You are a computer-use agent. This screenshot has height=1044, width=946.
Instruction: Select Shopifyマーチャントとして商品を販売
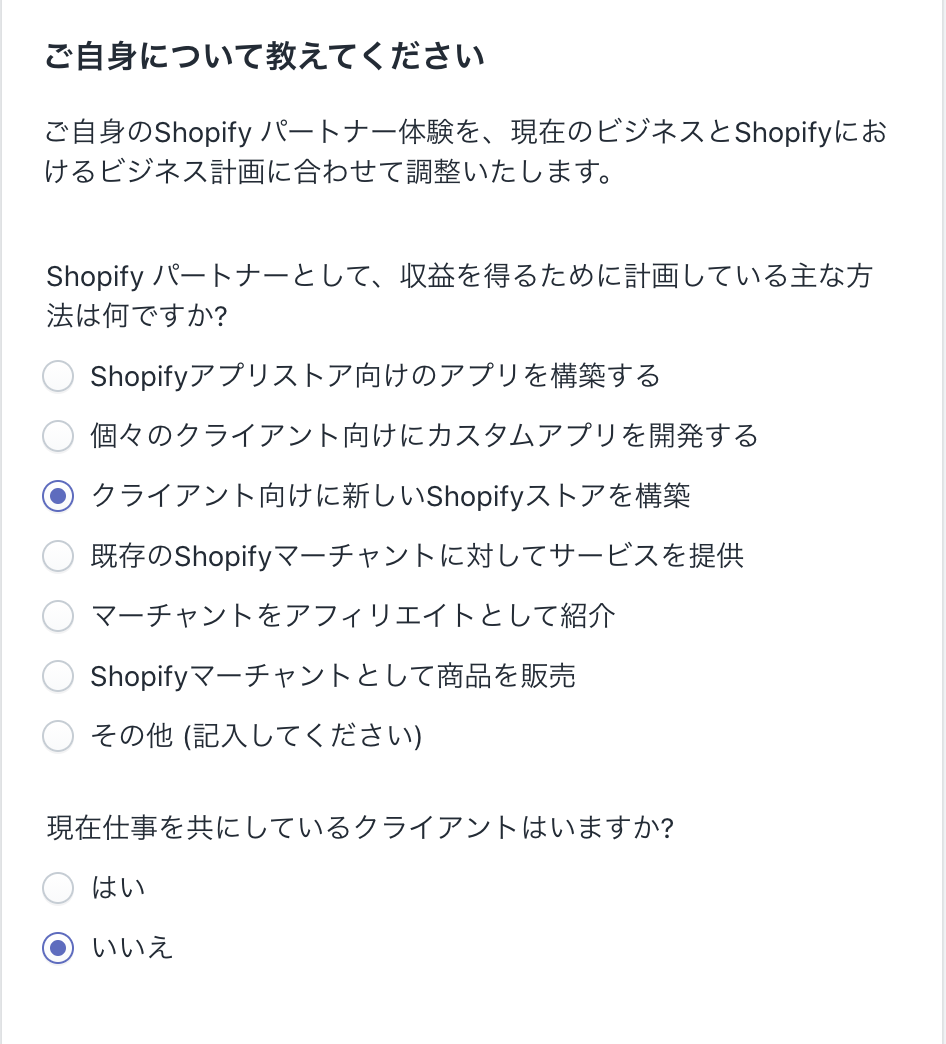(58, 677)
